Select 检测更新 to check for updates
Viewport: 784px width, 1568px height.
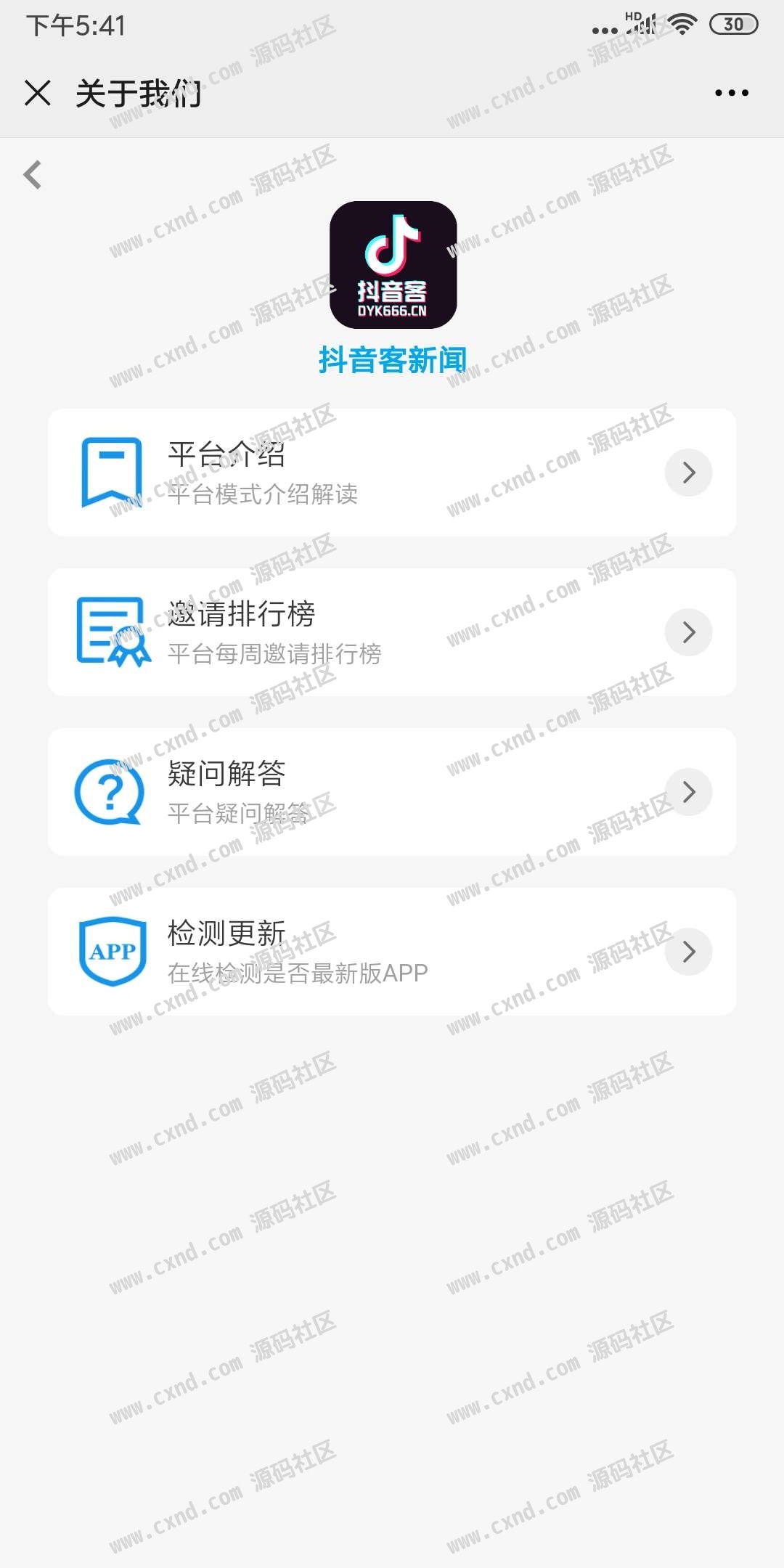[x=392, y=952]
